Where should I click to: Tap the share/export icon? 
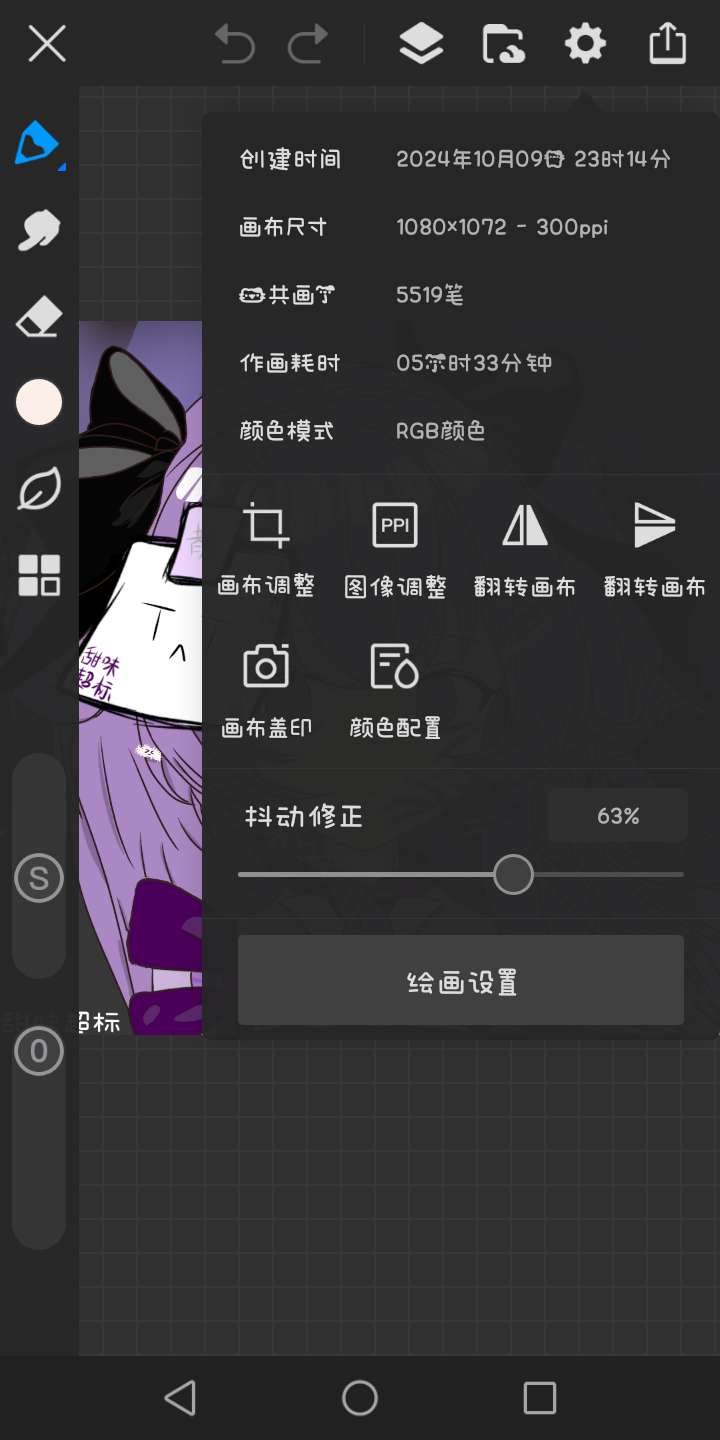667,44
